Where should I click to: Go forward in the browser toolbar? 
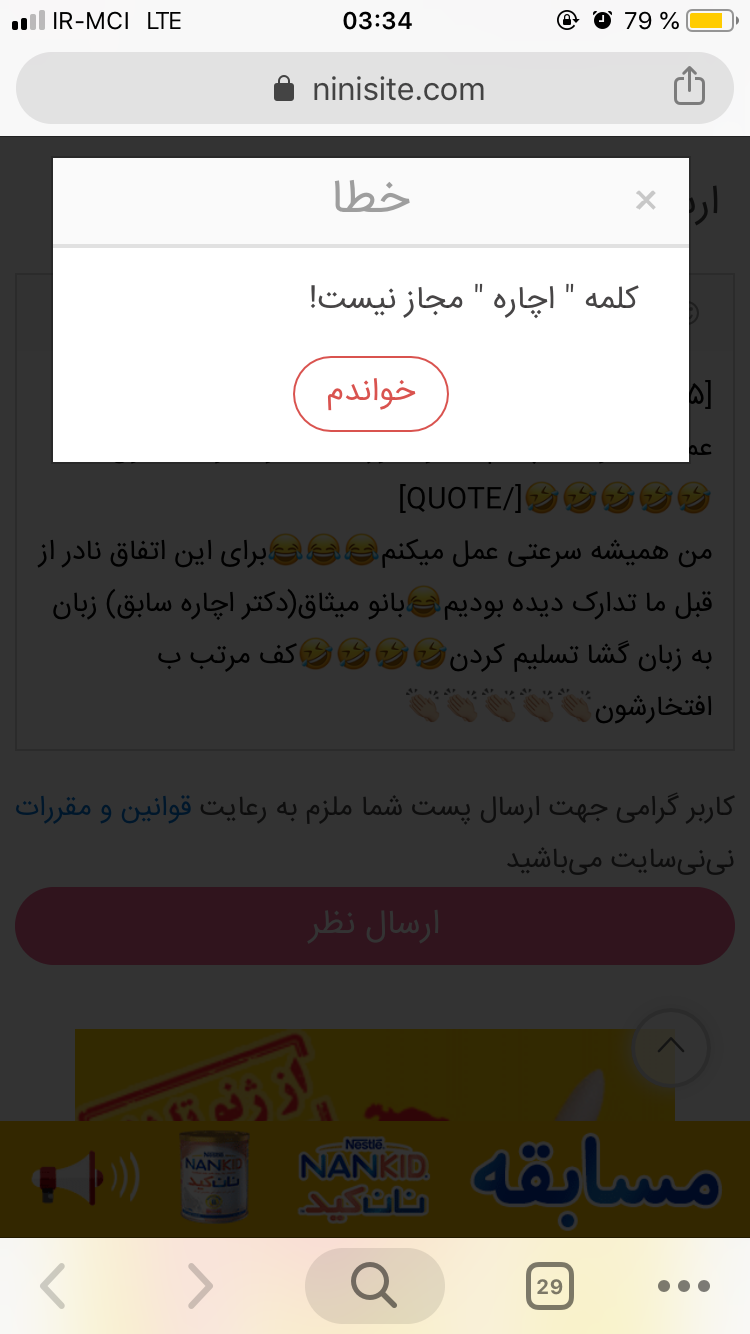coord(201,1286)
